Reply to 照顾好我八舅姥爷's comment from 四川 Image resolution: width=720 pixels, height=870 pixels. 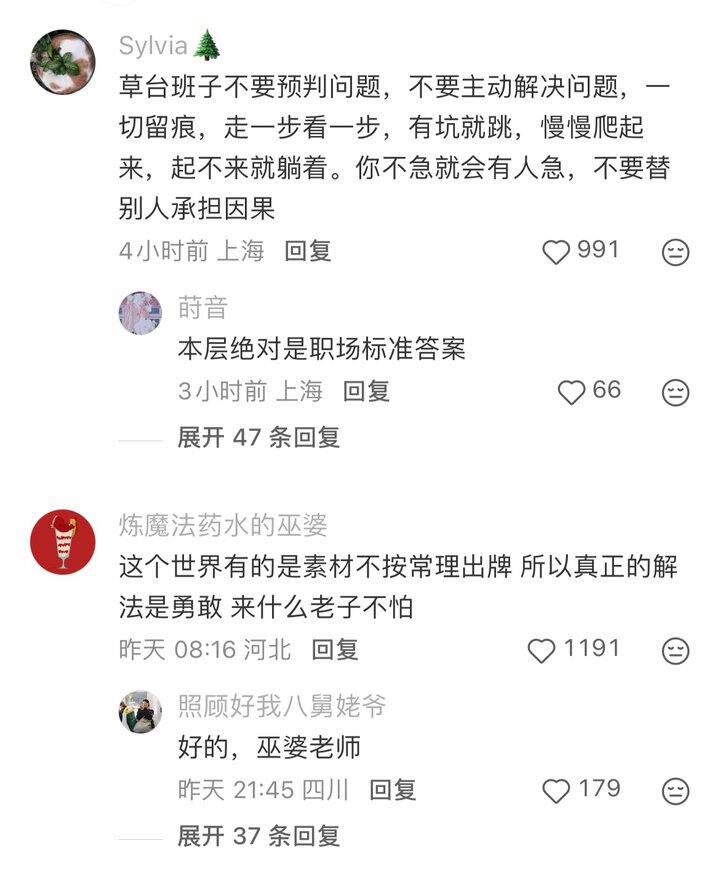point(393,790)
